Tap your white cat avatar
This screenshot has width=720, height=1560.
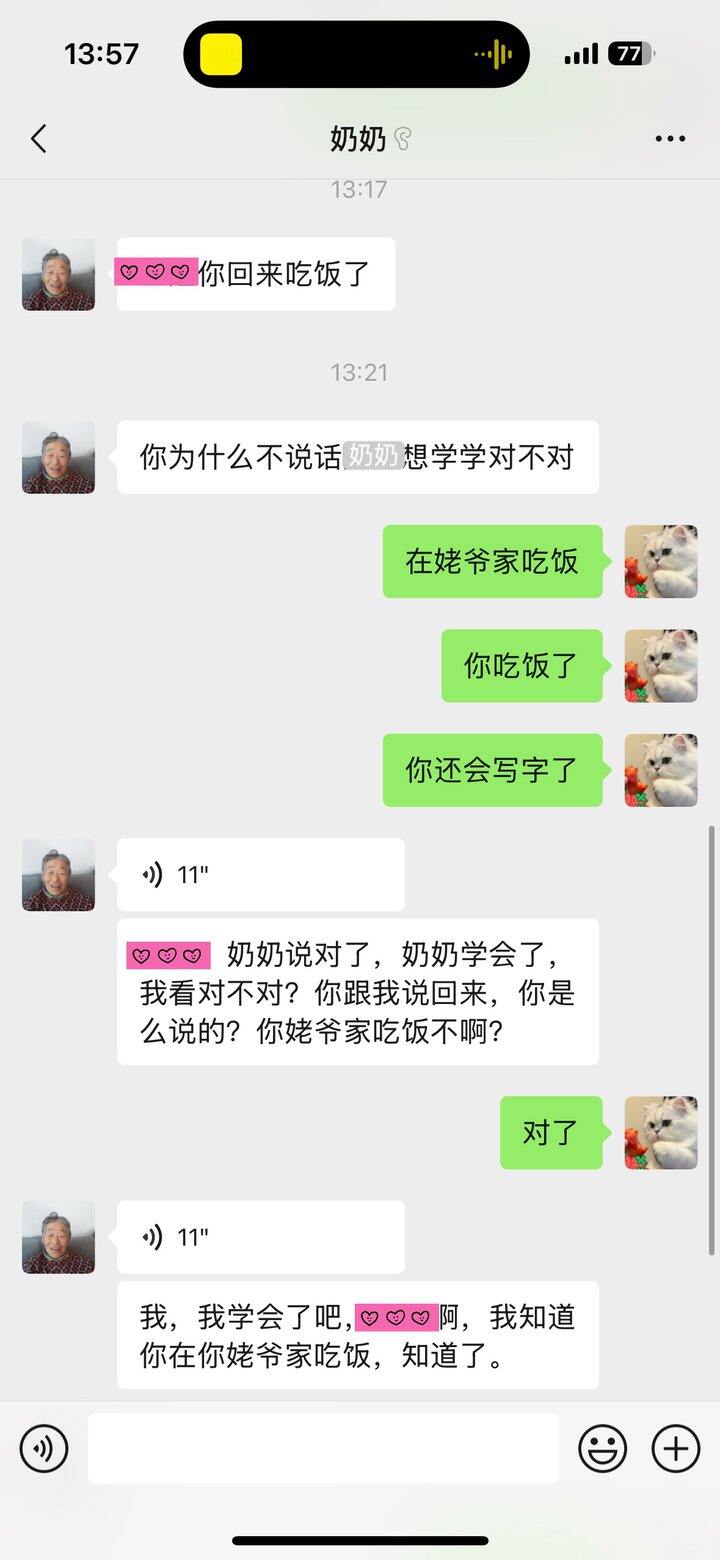(661, 562)
